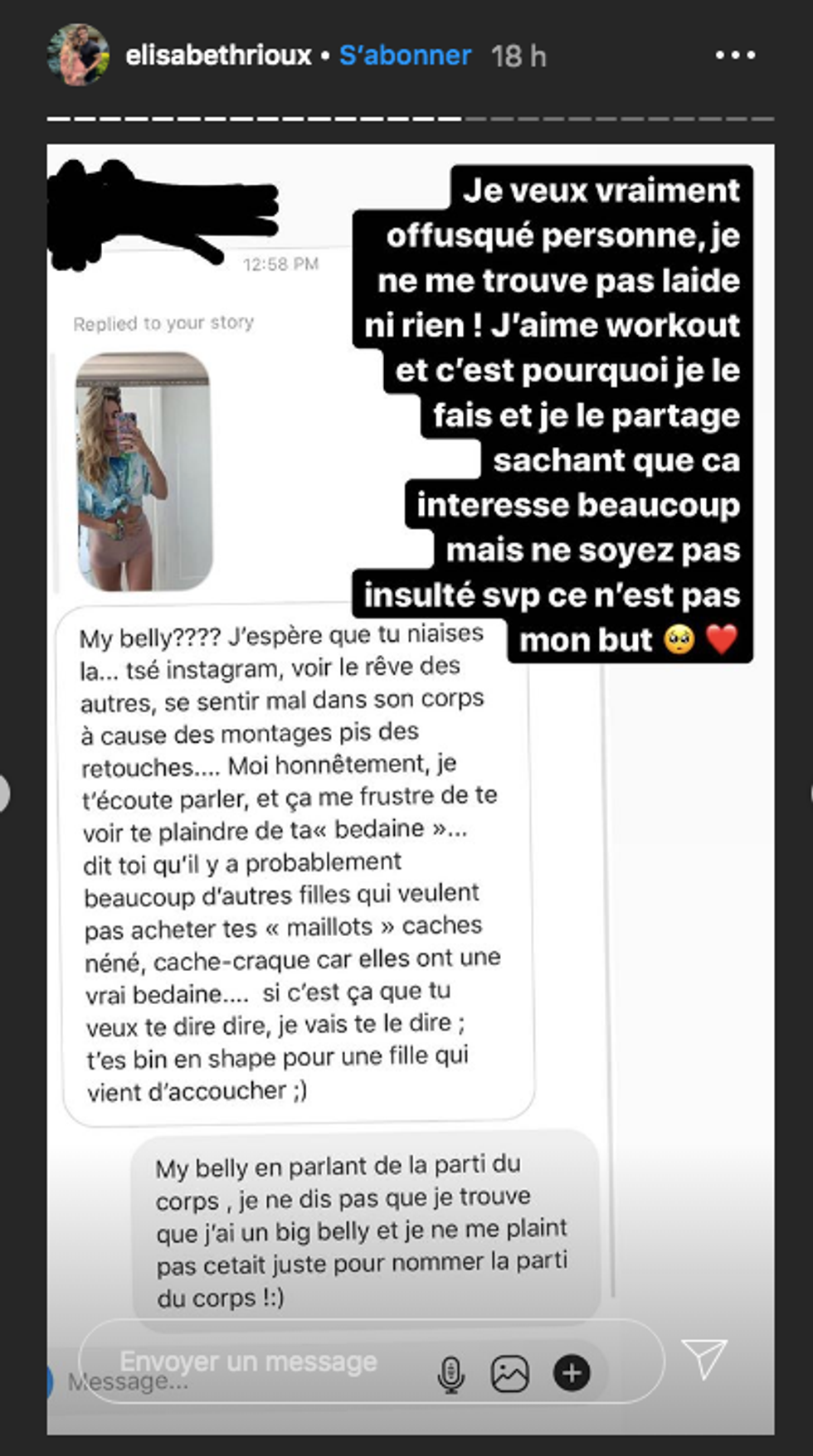Open the elisabethrioux username link
This screenshot has width=813, height=1456.
pyautogui.click(x=218, y=56)
